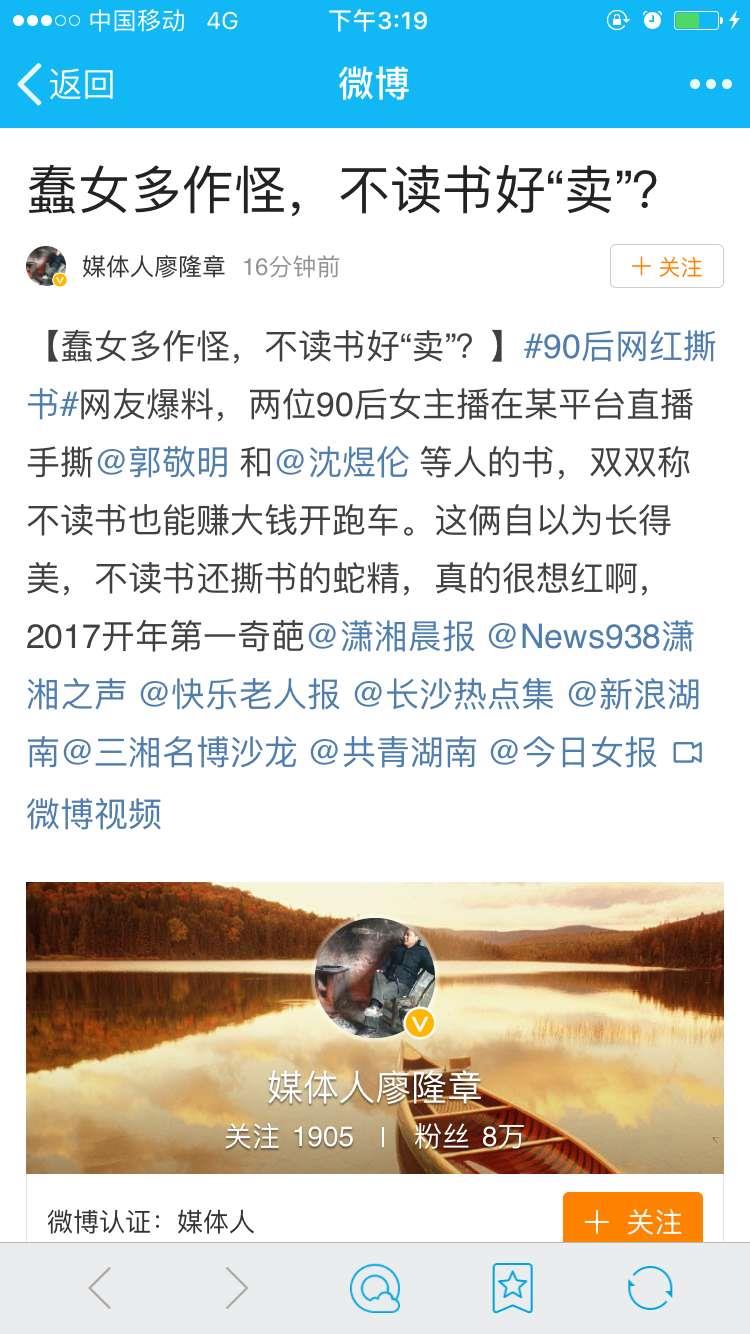Open the three-dot overflow menu
750x1334 pixels.
click(x=710, y=85)
